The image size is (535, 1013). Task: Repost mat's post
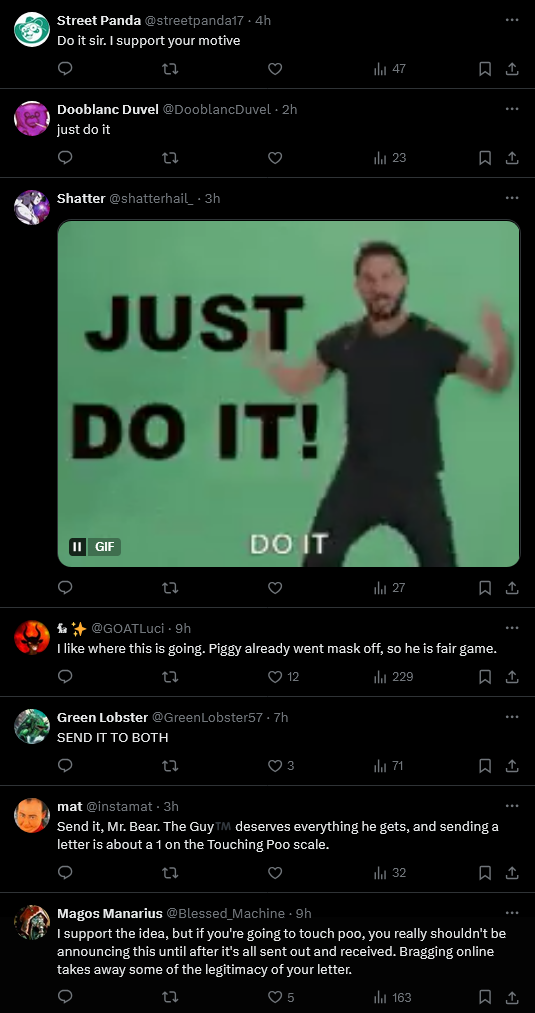(170, 873)
